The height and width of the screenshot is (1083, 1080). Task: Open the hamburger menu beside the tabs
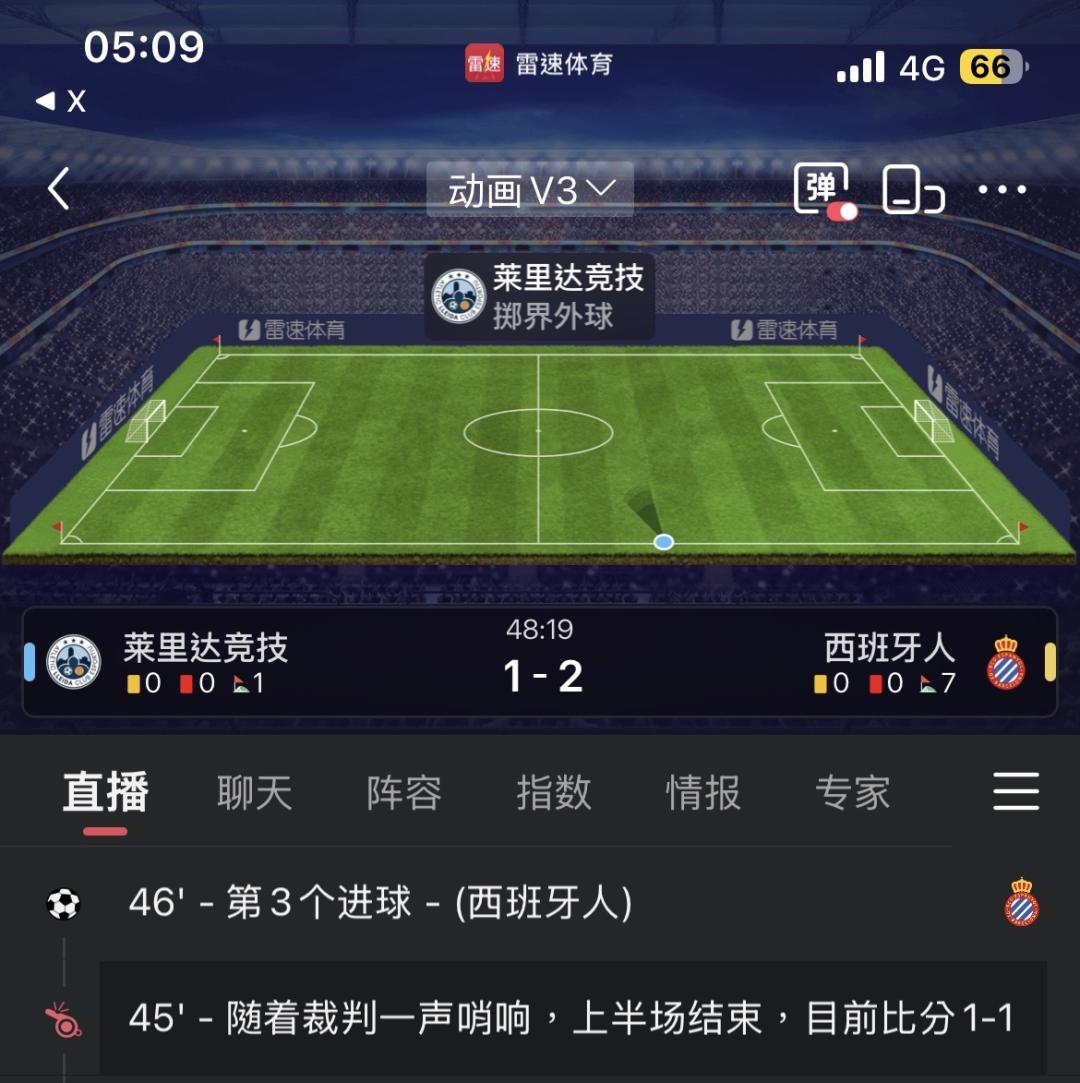tap(1016, 792)
